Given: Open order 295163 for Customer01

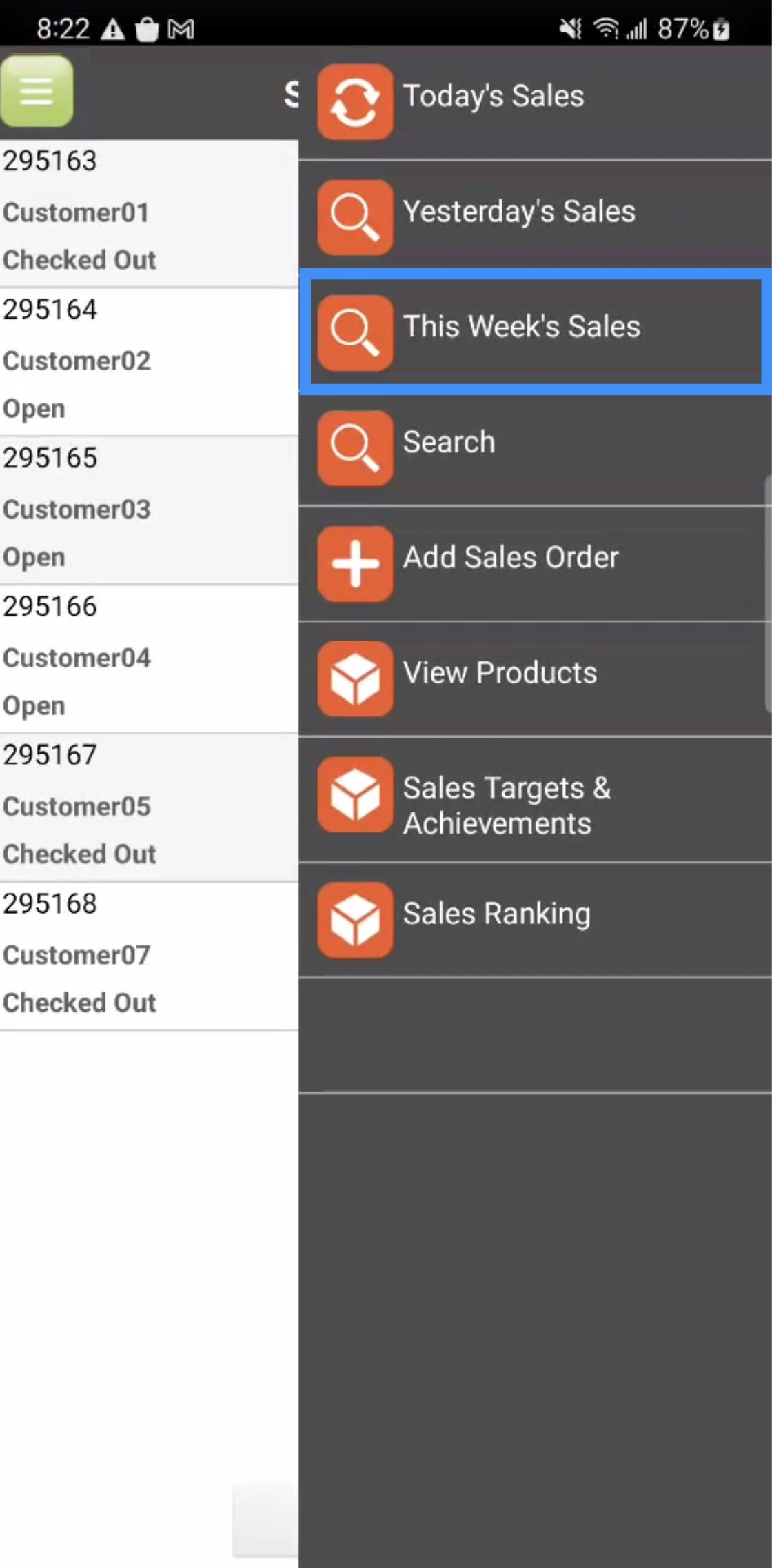Looking at the screenshot, I should click(x=148, y=212).
